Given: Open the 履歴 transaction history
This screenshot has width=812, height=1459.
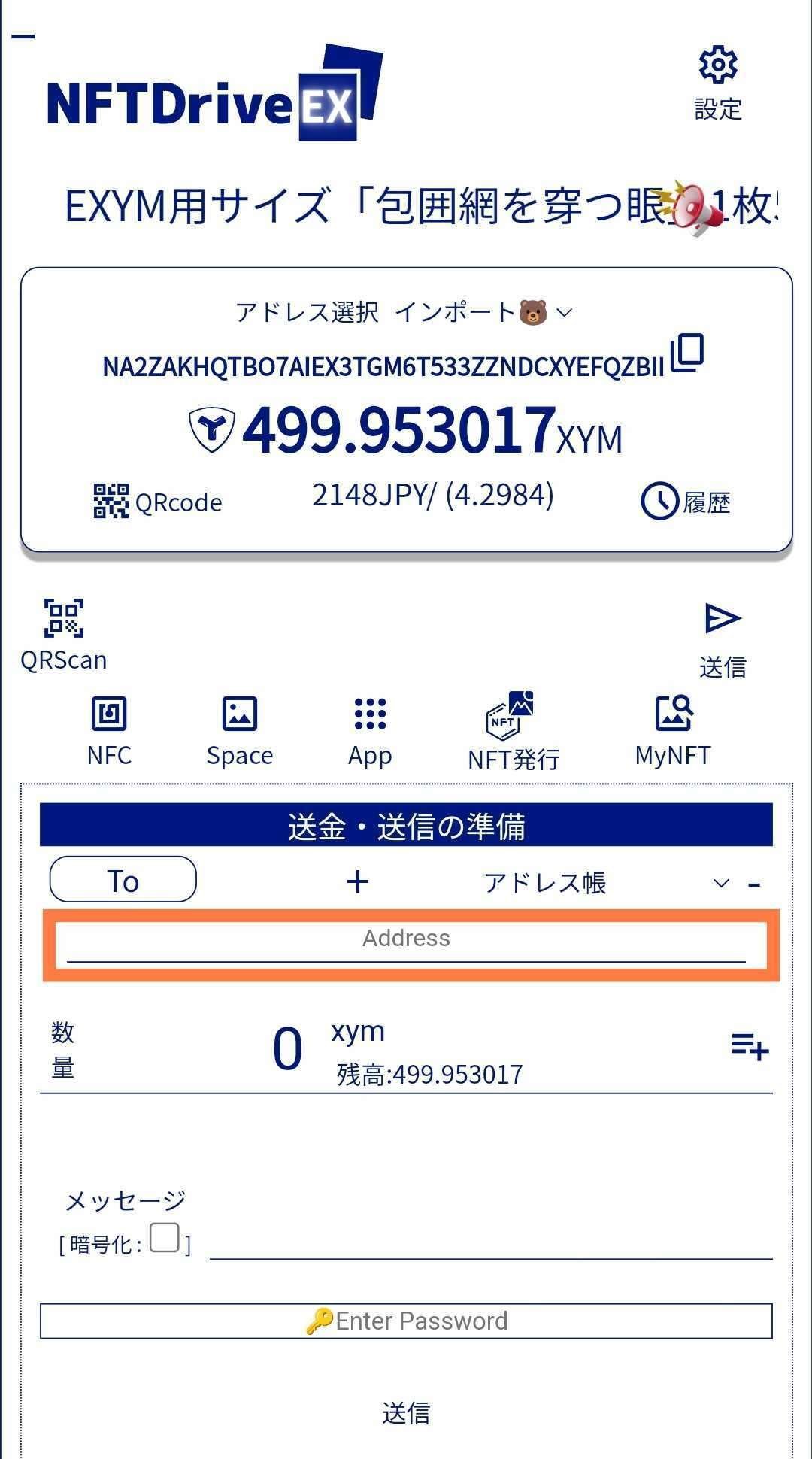Looking at the screenshot, I should 686,502.
